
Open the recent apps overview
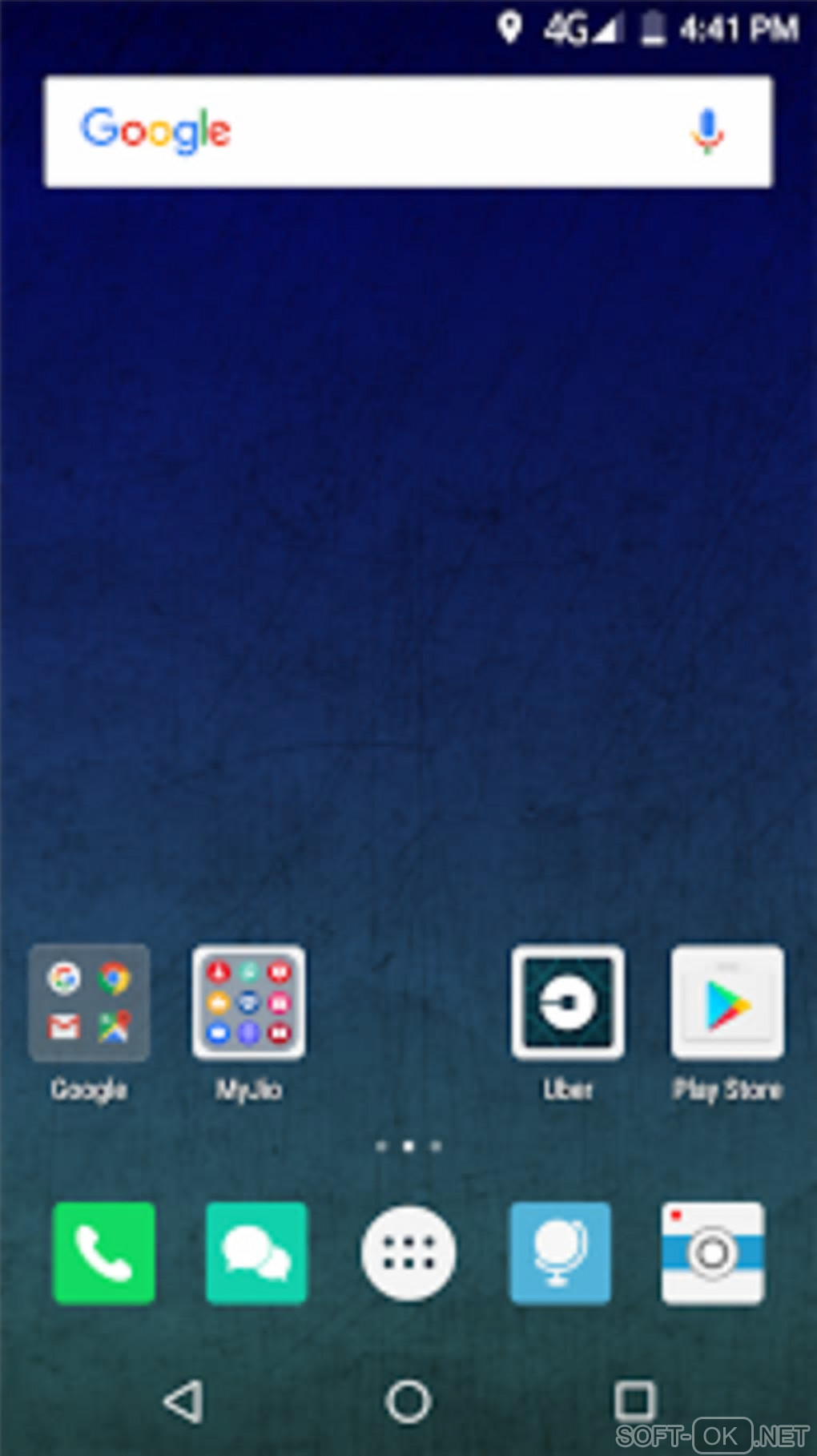(634, 1402)
